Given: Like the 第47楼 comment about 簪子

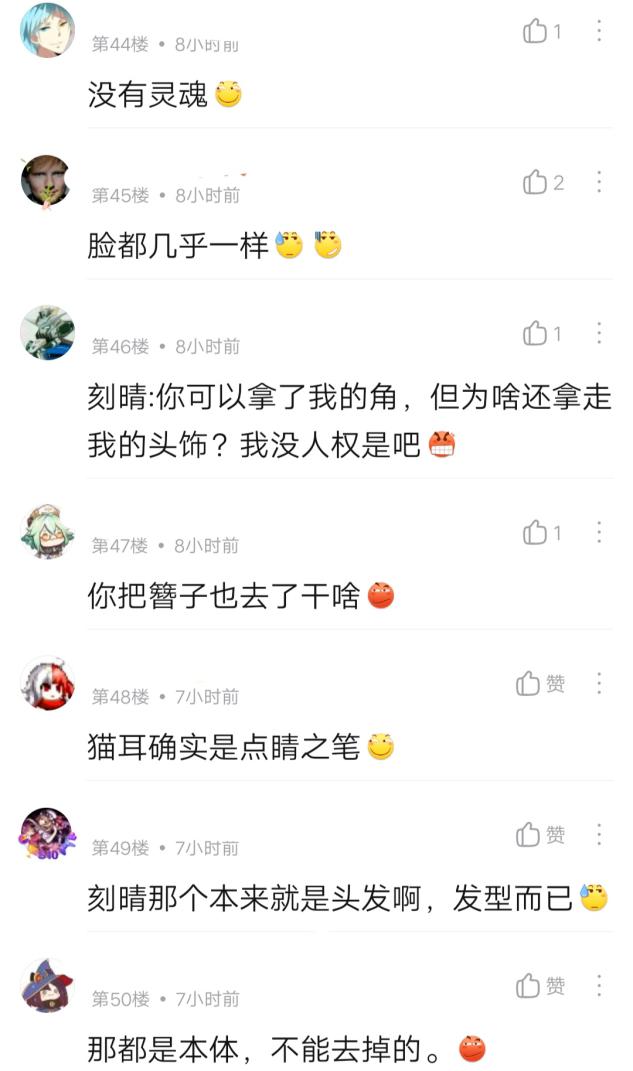Looking at the screenshot, I should pos(535,532).
